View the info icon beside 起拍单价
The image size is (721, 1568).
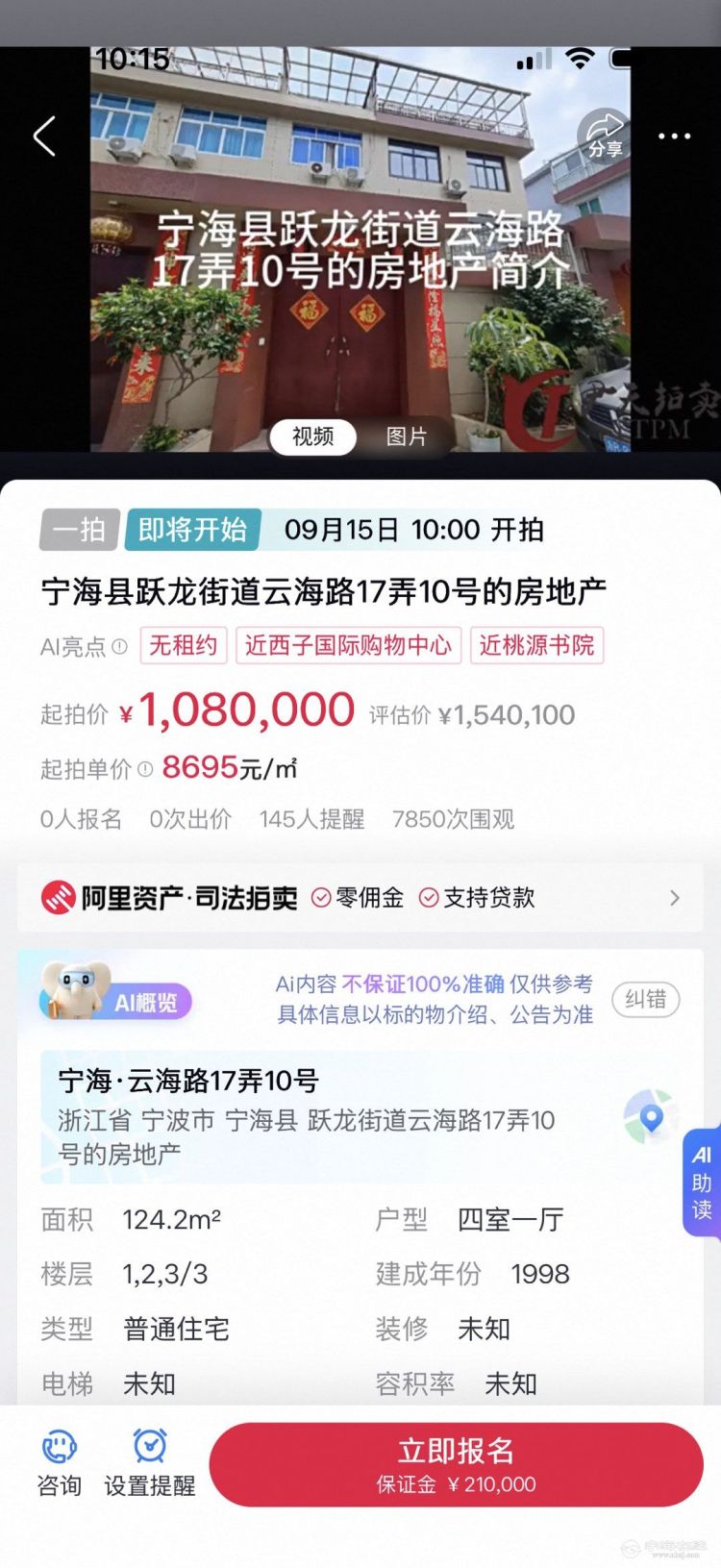145,769
